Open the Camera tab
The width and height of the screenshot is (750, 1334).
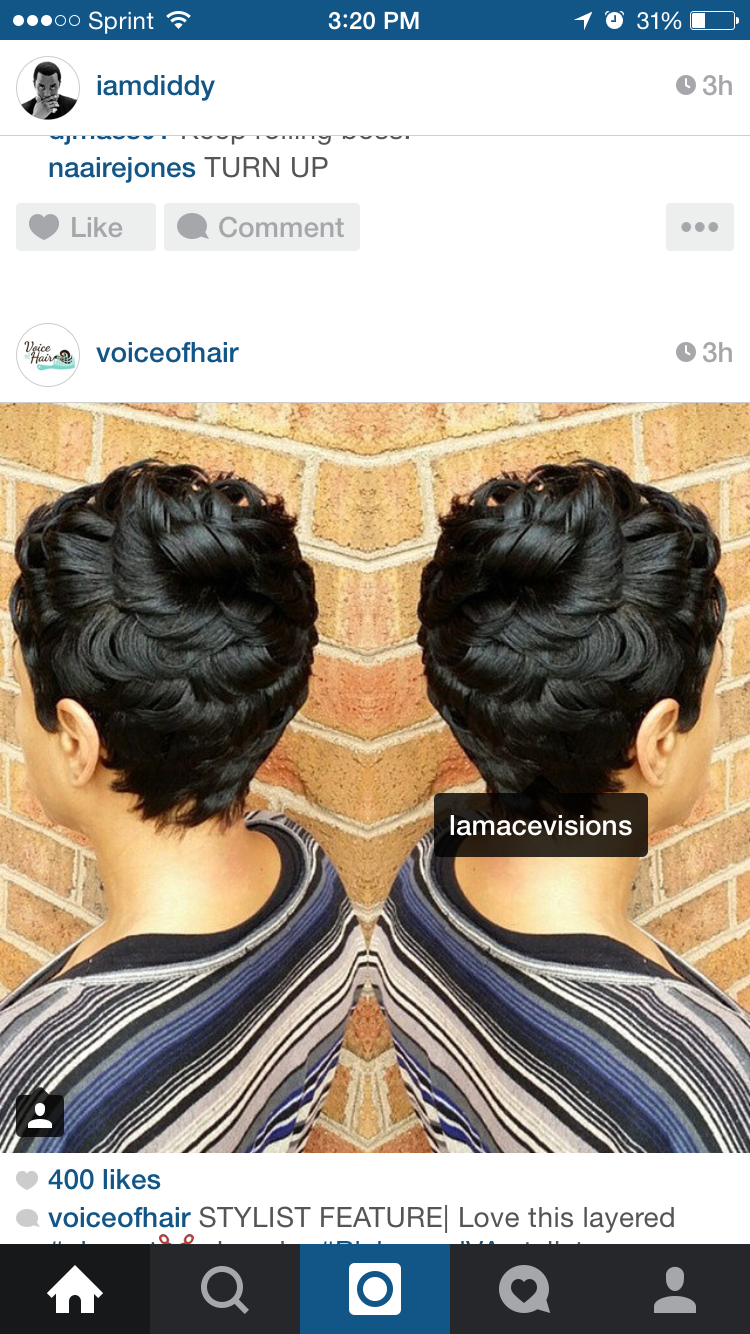point(375,1289)
